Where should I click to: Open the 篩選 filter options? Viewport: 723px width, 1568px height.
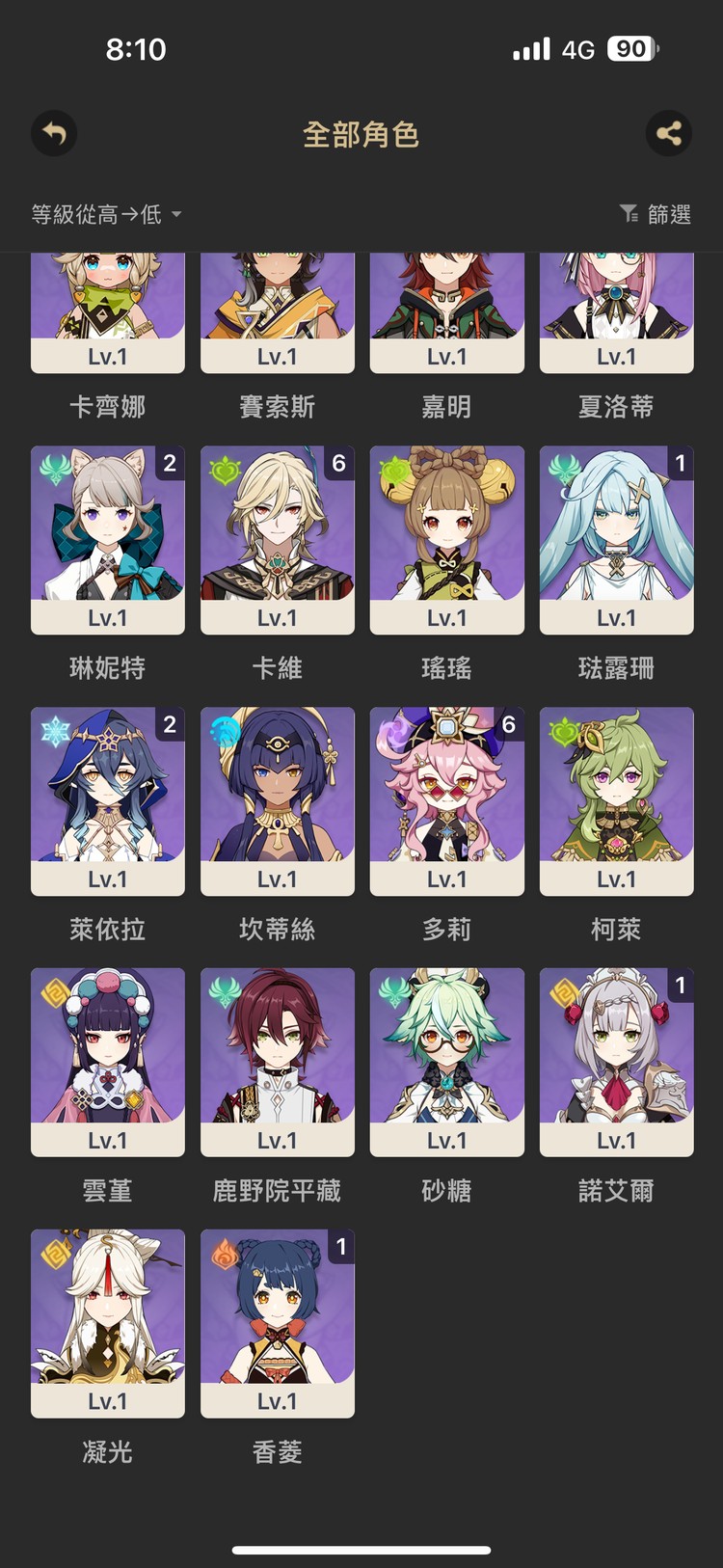656,214
